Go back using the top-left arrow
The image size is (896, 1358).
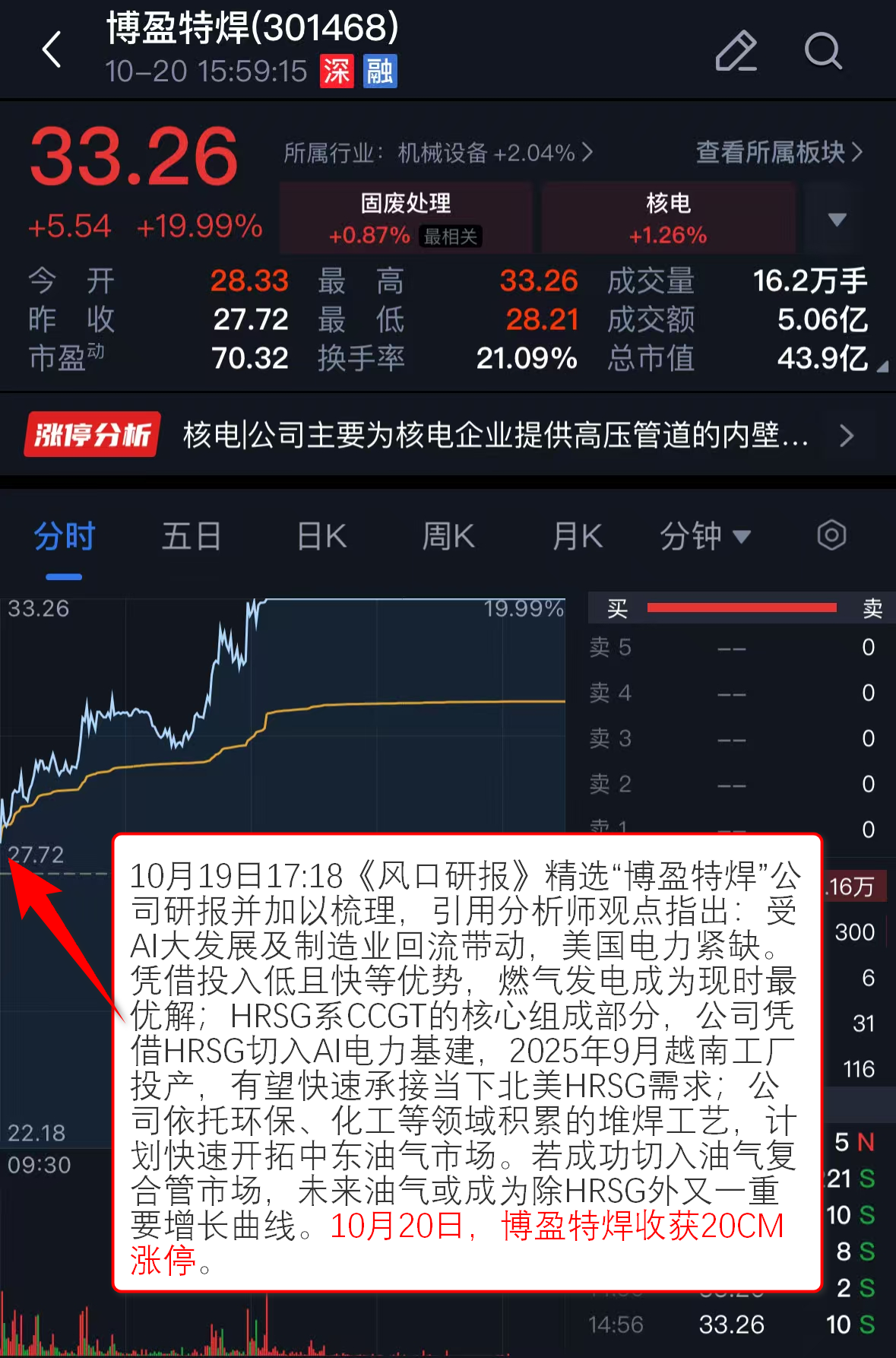[52, 50]
